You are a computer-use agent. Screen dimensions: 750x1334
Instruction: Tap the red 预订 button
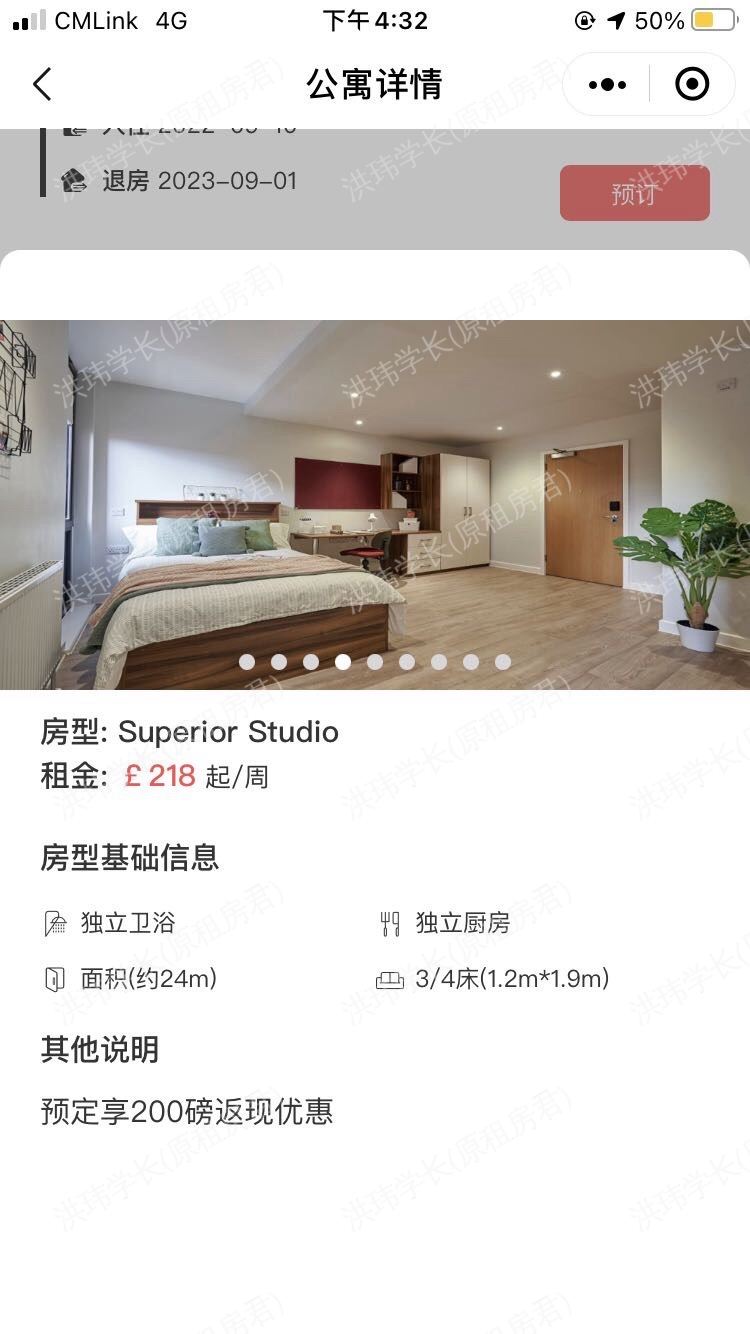click(x=634, y=193)
